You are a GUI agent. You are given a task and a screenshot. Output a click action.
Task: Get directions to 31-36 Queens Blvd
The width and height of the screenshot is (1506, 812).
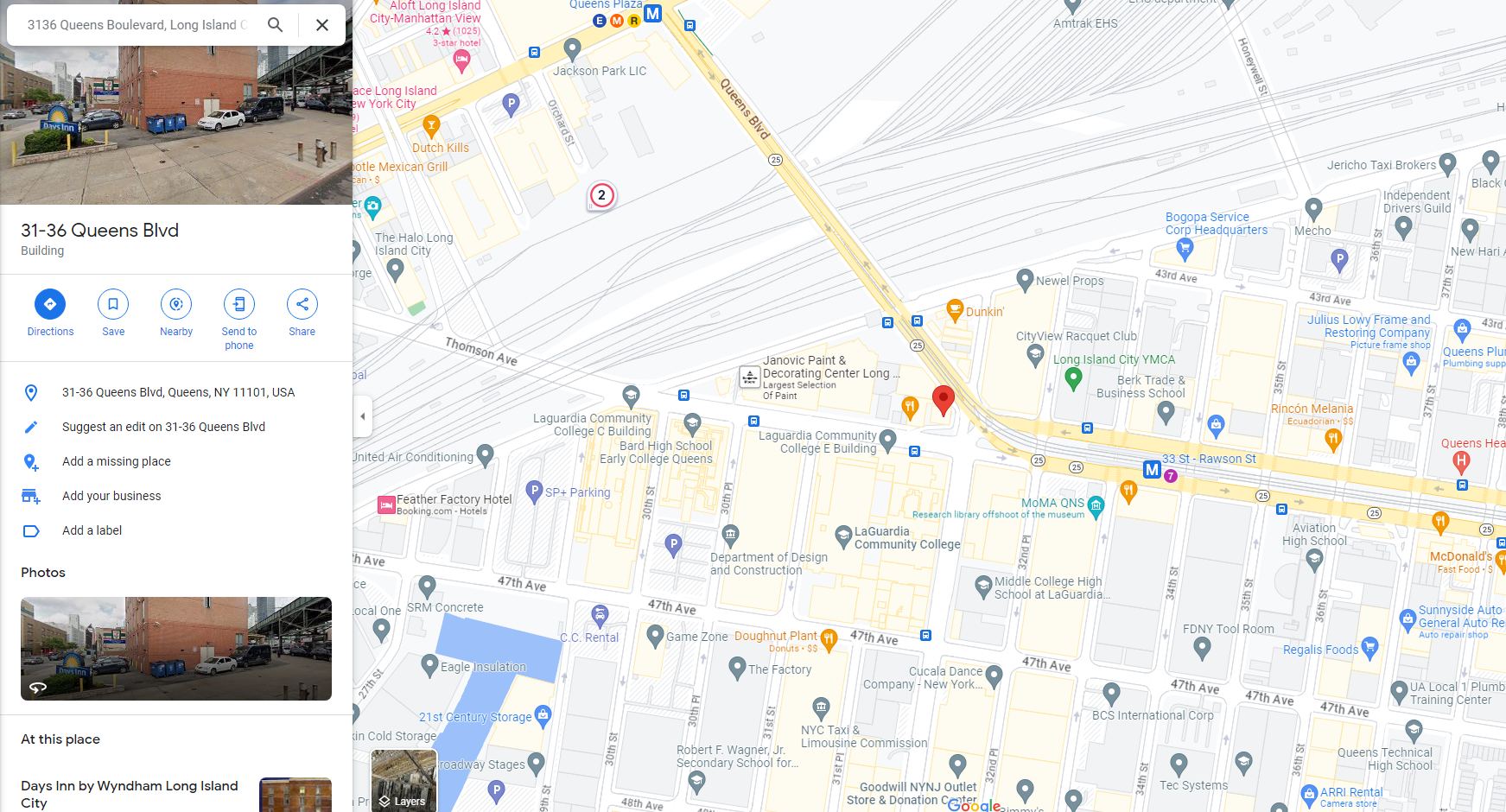point(50,305)
